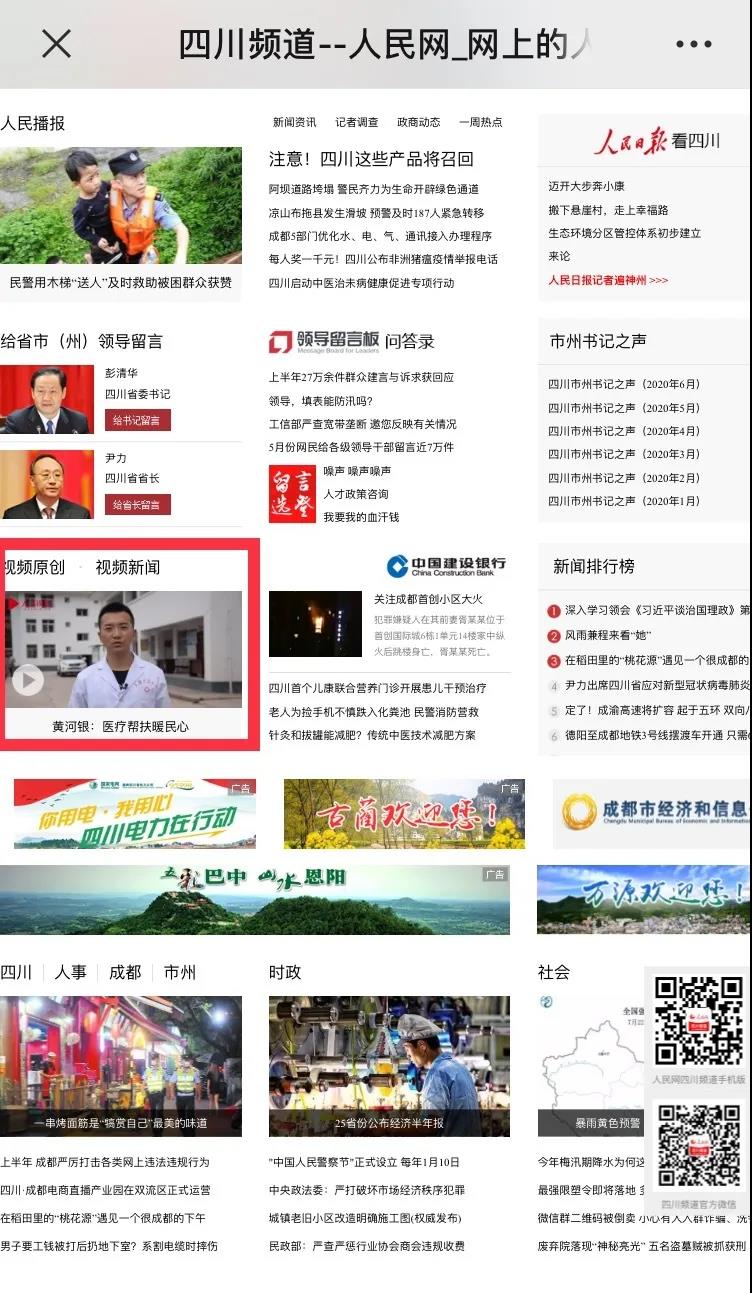
Task: Switch to 记者调查 tab
Action: (x=356, y=122)
